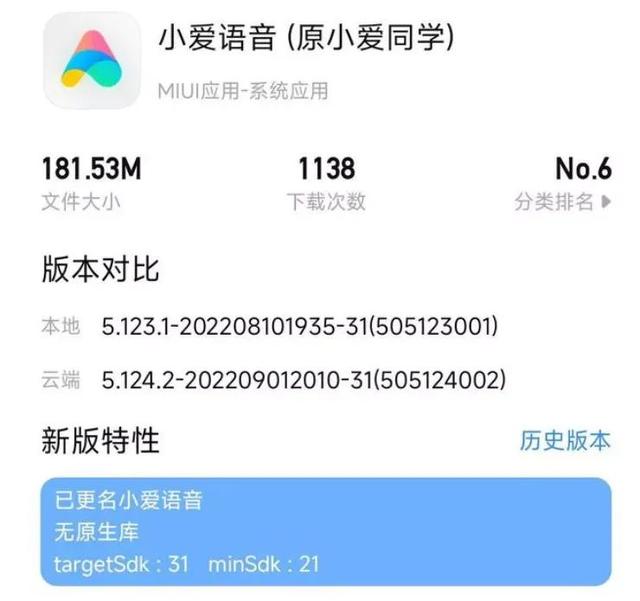Viewport: 640px width, 601px height.
Task: Open 历史版本 version history link
Action: [564, 441]
